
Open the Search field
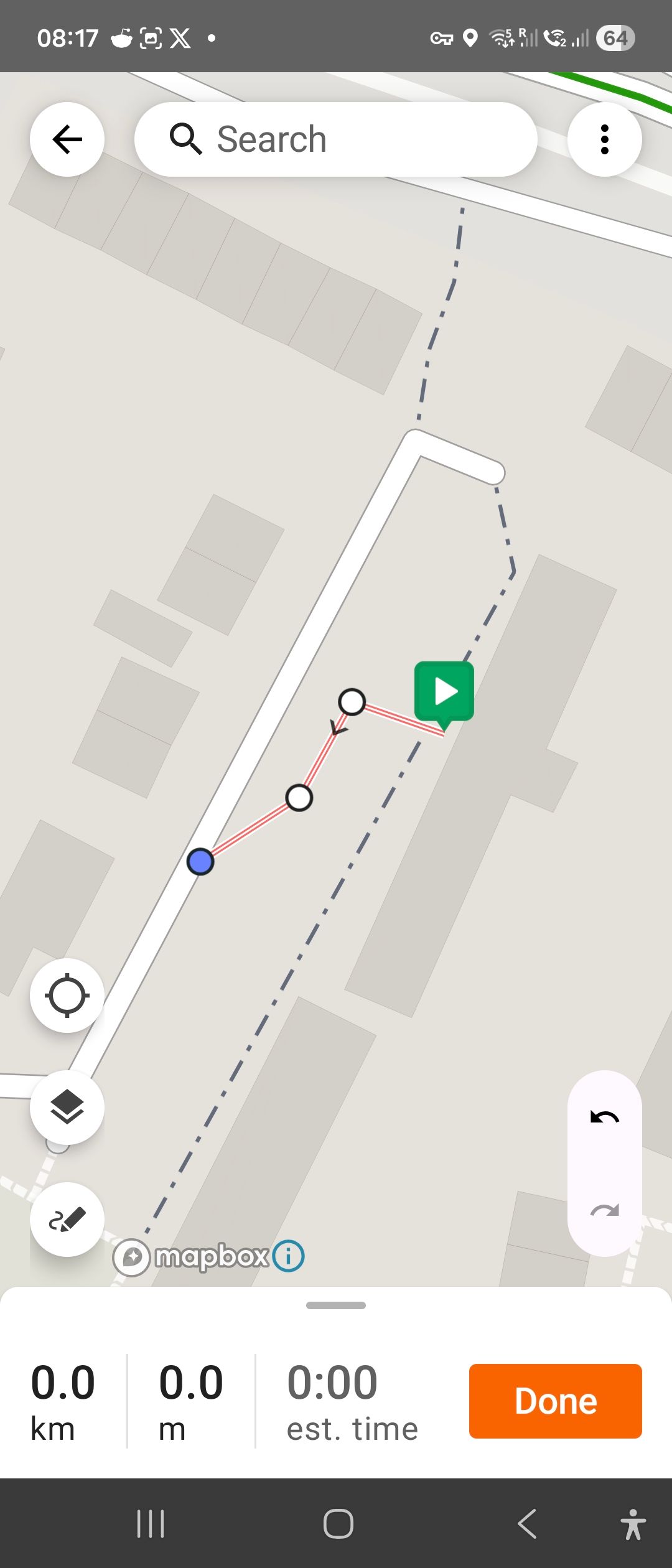[336, 139]
